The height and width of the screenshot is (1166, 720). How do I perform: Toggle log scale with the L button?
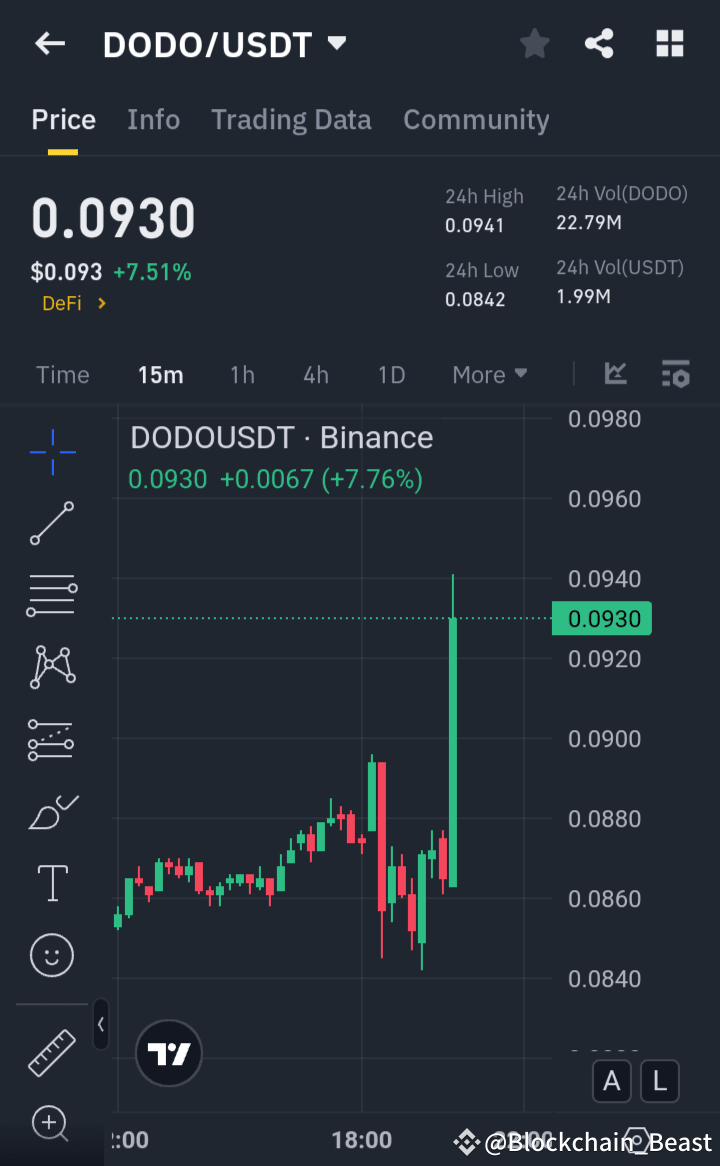pyautogui.click(x=660, y=1081)
